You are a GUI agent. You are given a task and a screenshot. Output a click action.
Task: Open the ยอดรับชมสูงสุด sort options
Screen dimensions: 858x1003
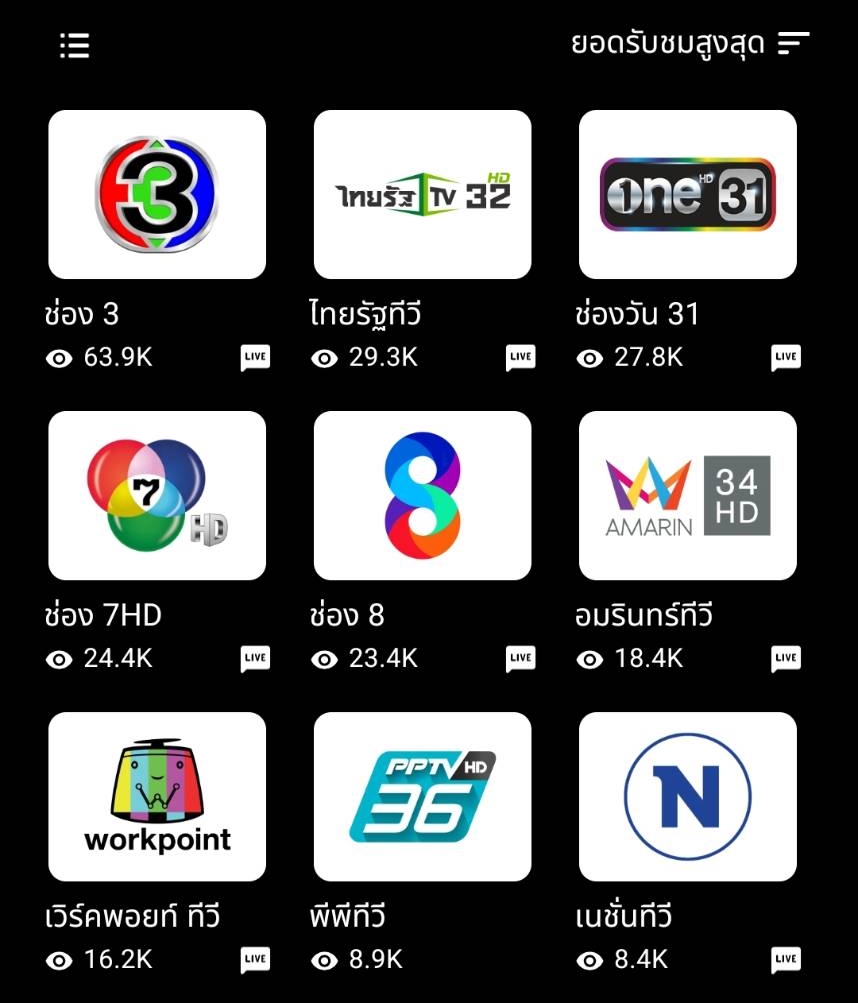690,43
